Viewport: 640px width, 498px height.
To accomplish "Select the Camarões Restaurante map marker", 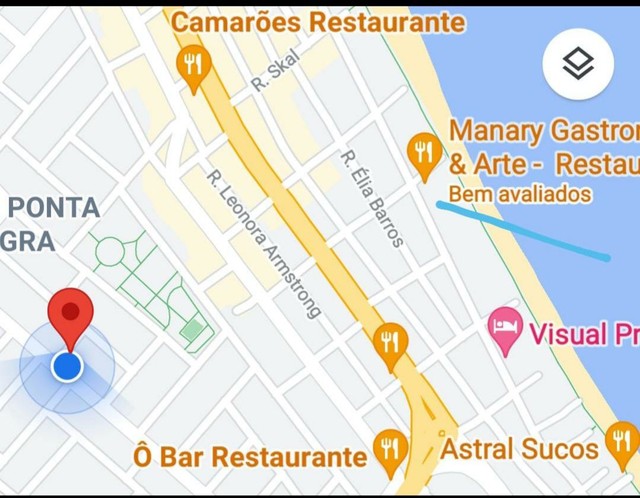I will click(x=192, y=63).
